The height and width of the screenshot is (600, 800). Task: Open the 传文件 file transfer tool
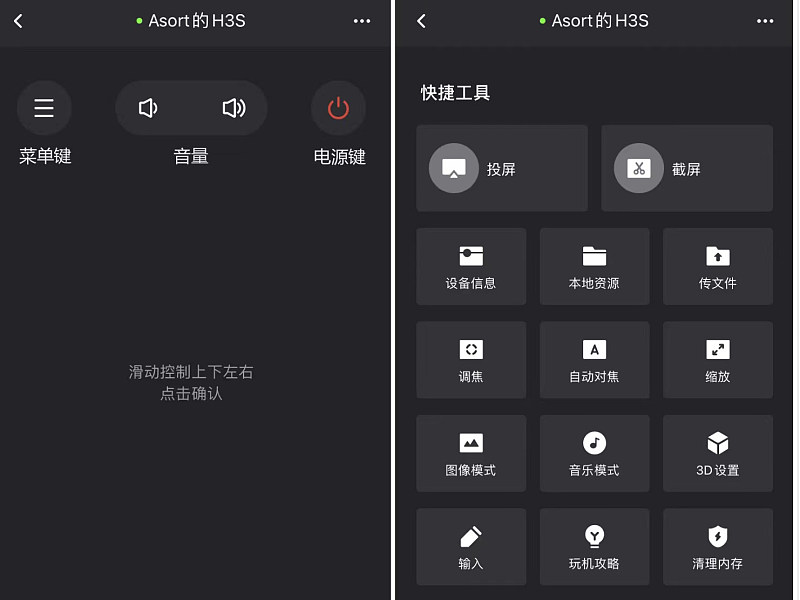717,266
